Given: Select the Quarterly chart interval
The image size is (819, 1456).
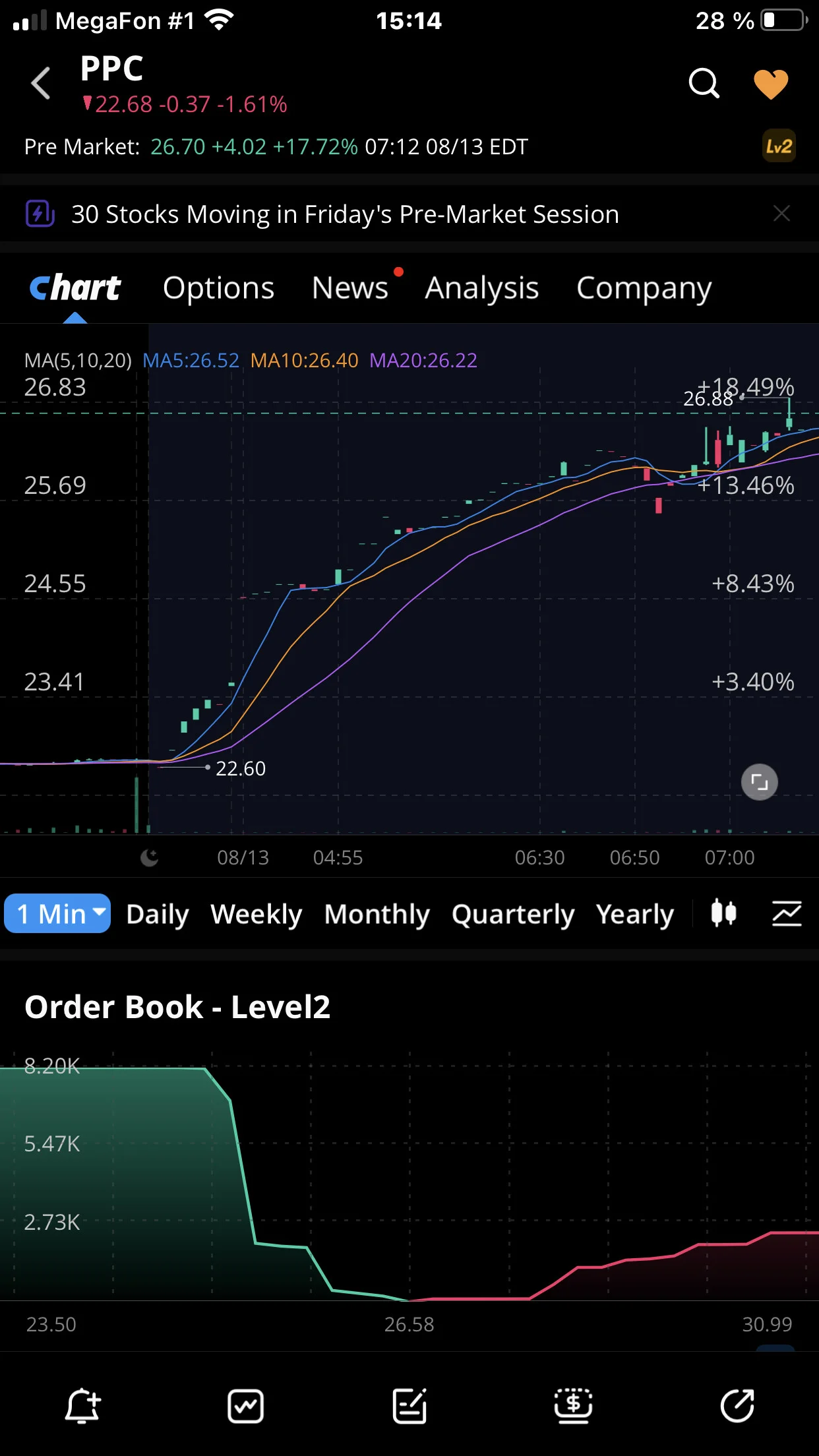Looking at the screenshot, I should coord(513,914).
